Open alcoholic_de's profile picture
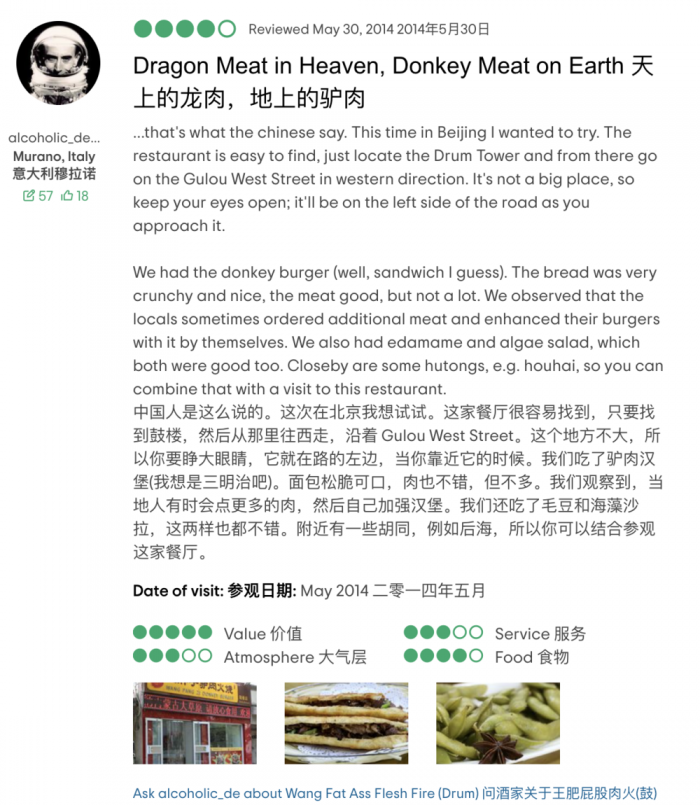This screenshot has width=700, height=805. (x=59, y=64)
